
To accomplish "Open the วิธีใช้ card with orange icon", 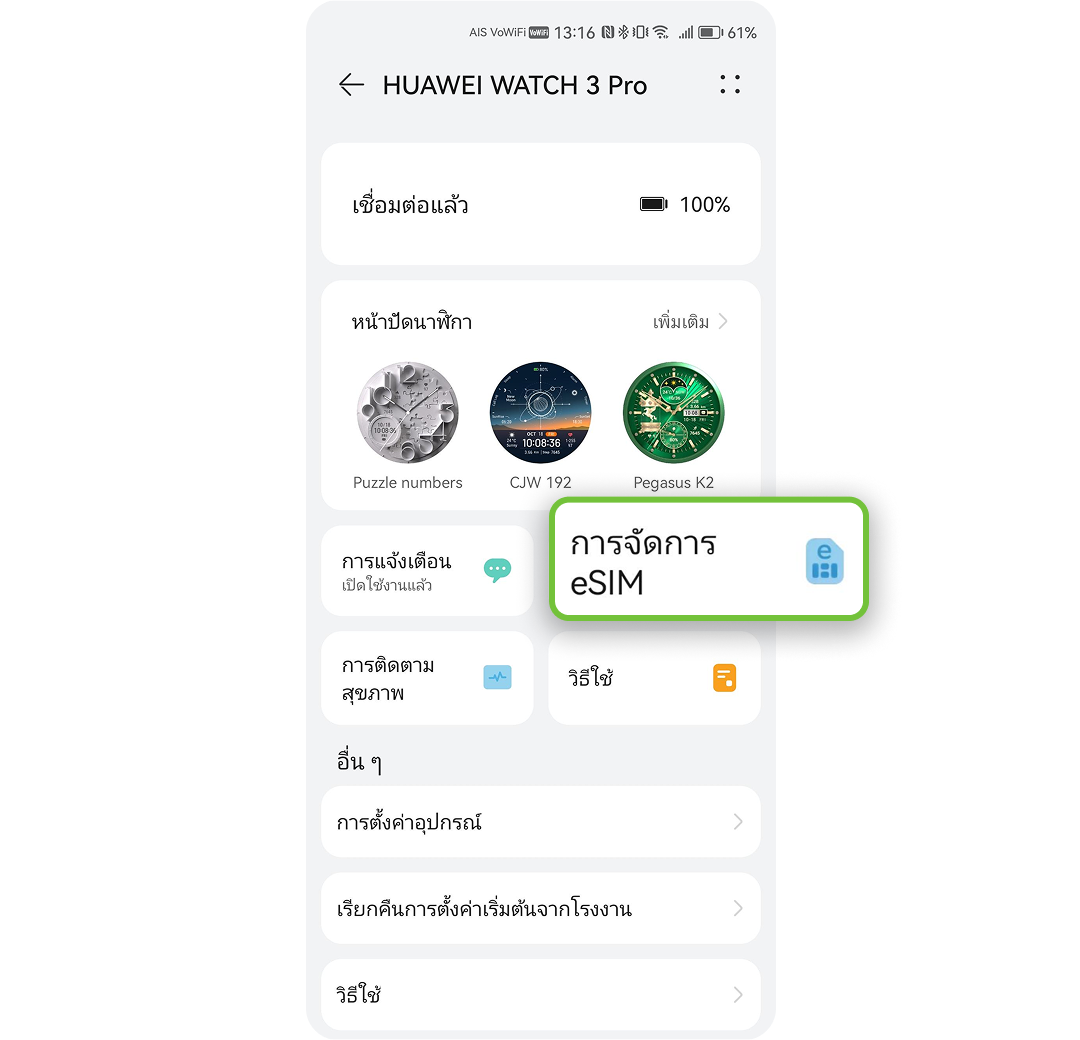I will coord(654,678).
